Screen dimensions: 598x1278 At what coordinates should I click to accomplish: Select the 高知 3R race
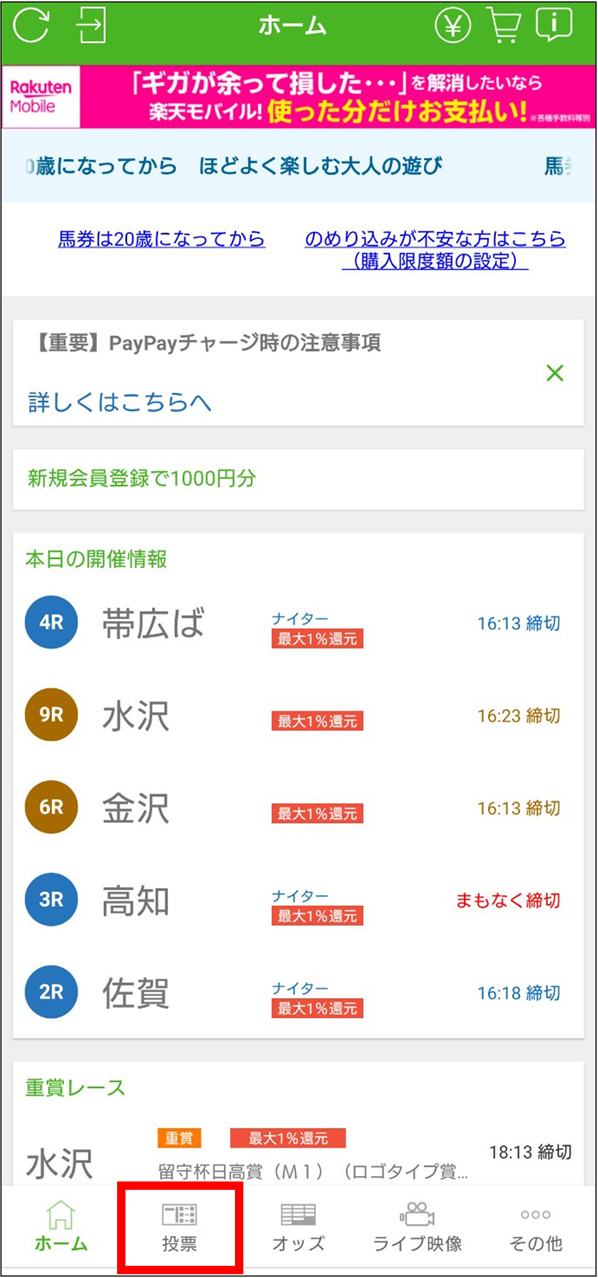[x=298, y=901]
